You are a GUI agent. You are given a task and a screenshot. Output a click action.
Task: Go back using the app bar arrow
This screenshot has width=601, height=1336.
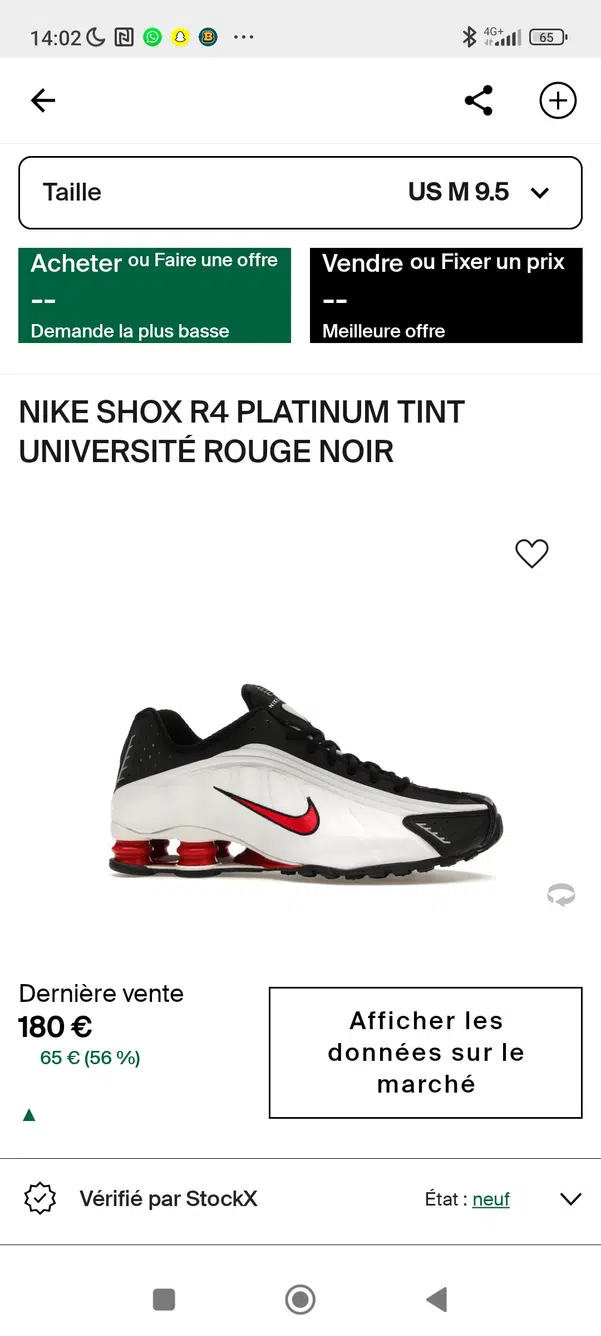point(43,100)
